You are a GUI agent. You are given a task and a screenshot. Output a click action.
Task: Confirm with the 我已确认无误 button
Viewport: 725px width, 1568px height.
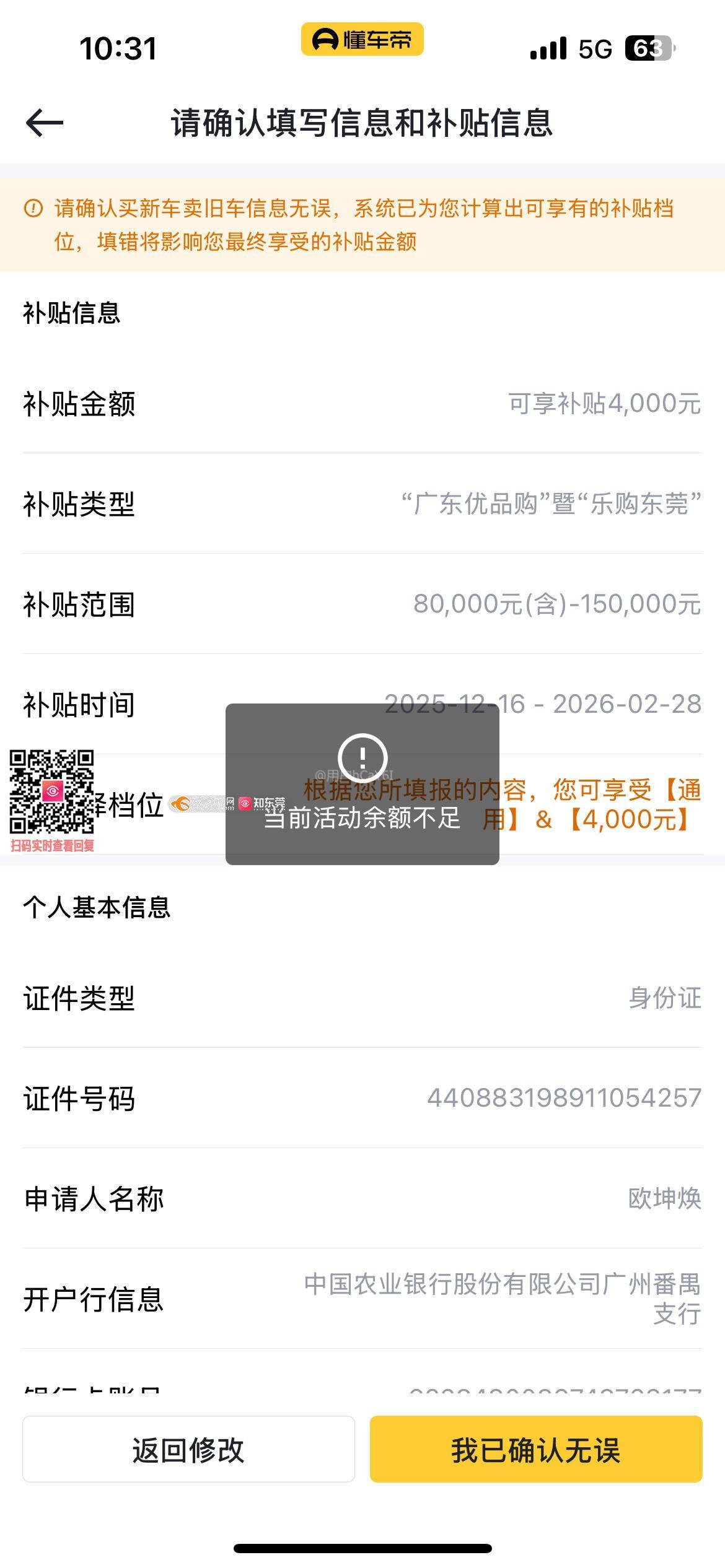(x=535, y=1450)
